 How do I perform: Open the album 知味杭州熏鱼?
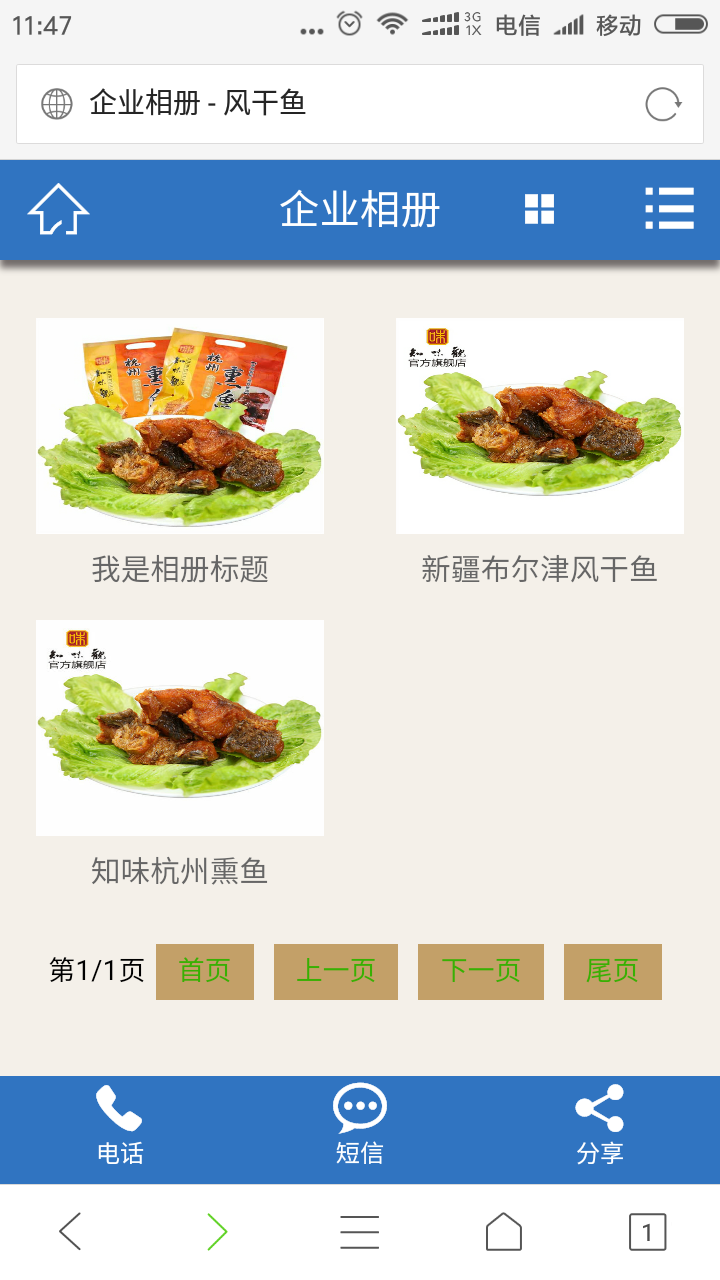[x=180, y=729]
